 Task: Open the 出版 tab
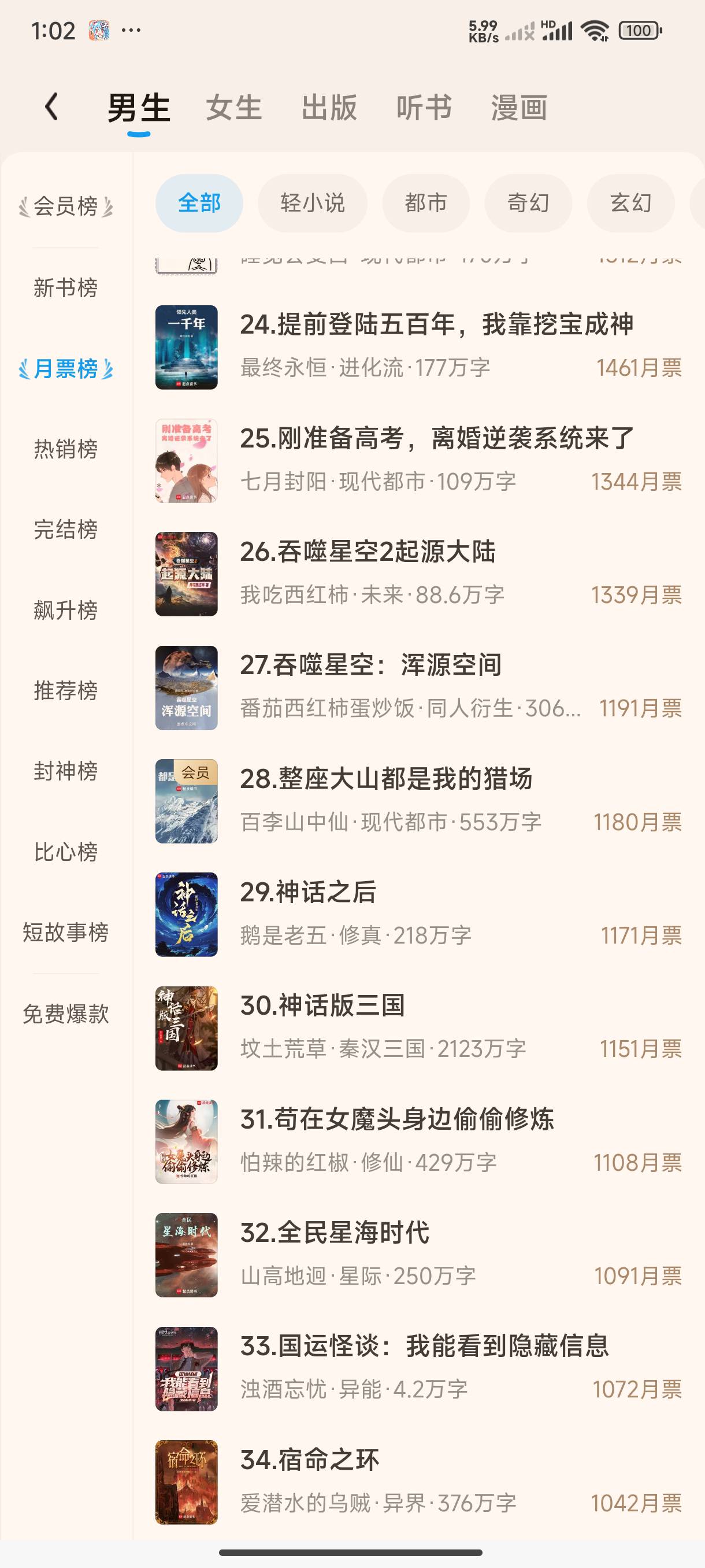[329, 108]
